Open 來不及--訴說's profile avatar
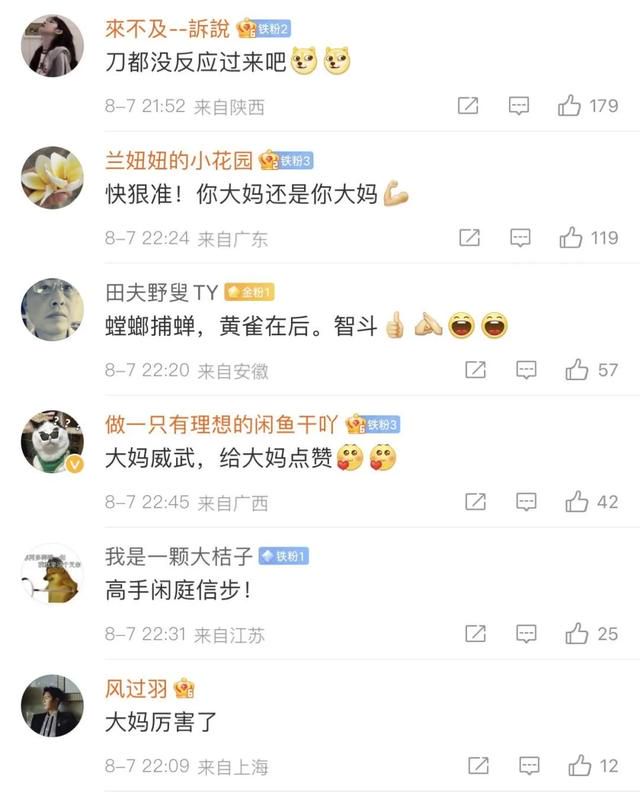 point(52,45)
